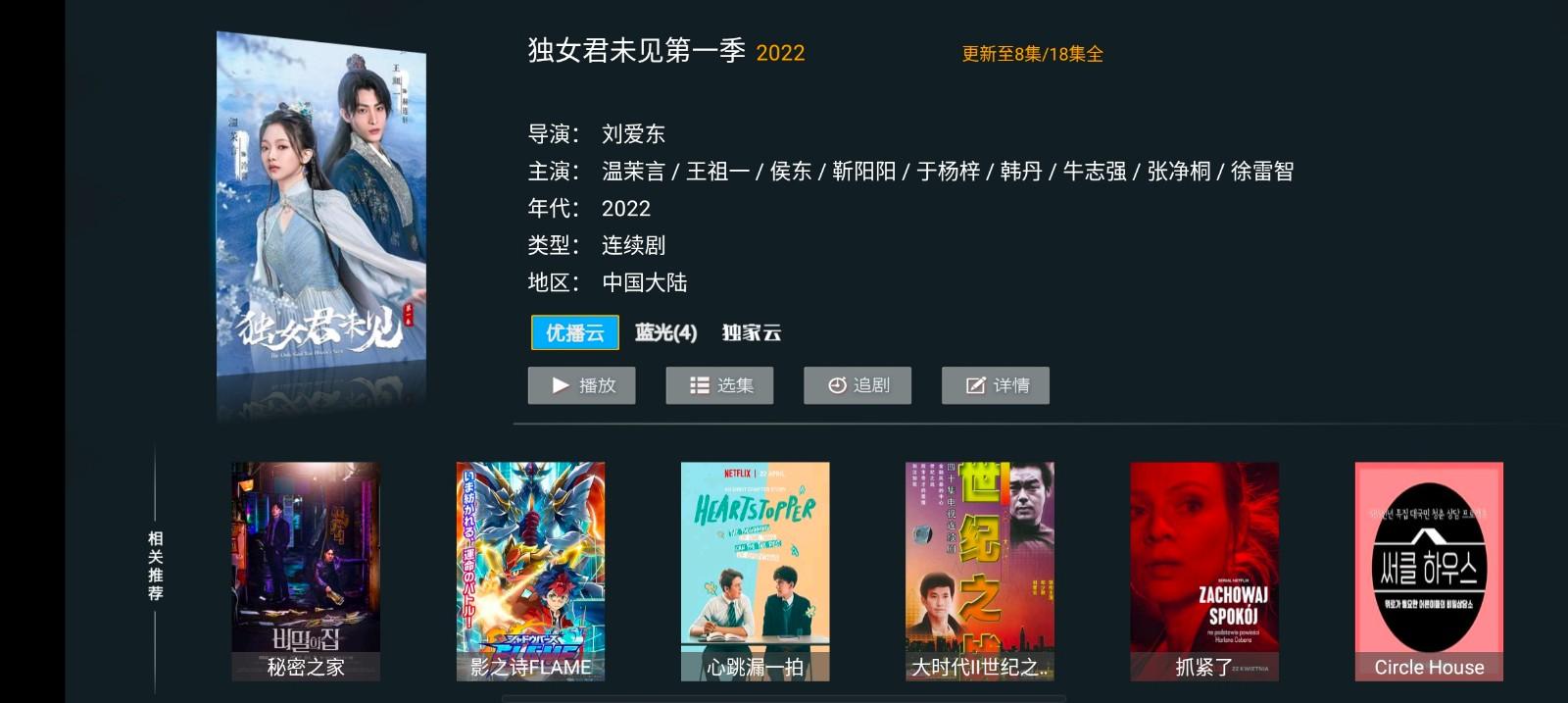Open the recommended show 影之诗FLAME
Viewport: 1568px width, 703px height.
click(530, 572)
